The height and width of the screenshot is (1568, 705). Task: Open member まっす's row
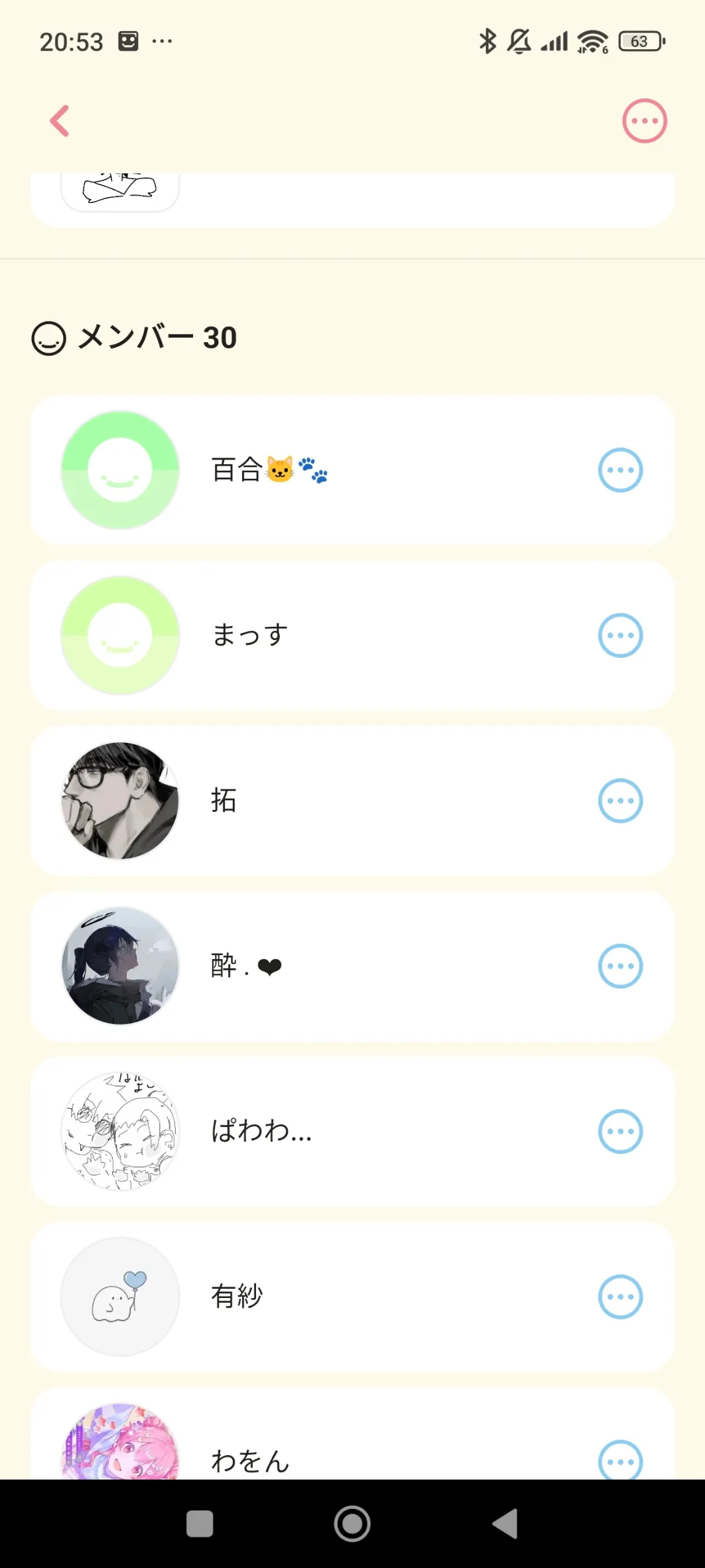[x=352, y=635]
